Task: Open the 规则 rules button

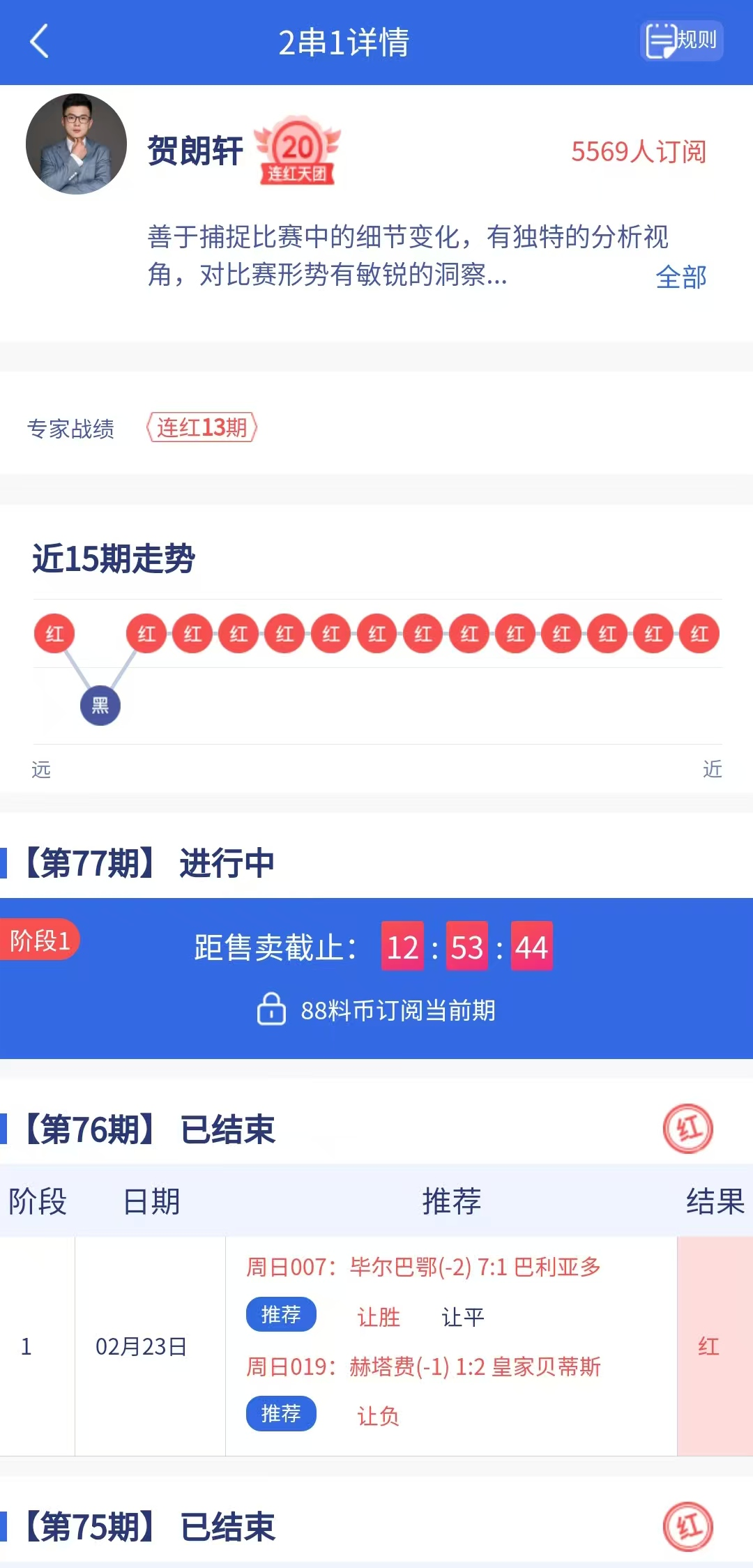Action: 681,41
